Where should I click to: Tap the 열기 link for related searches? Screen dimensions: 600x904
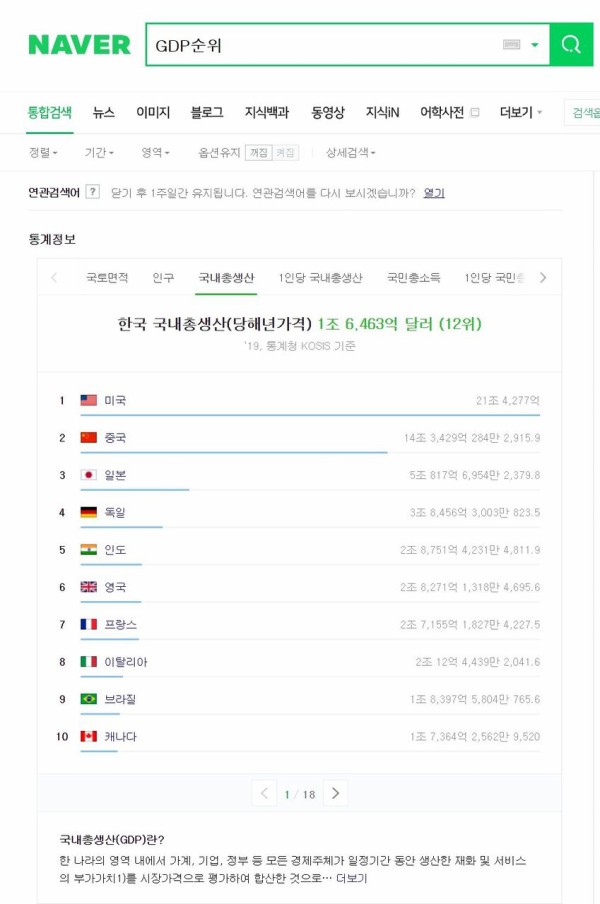434,193
